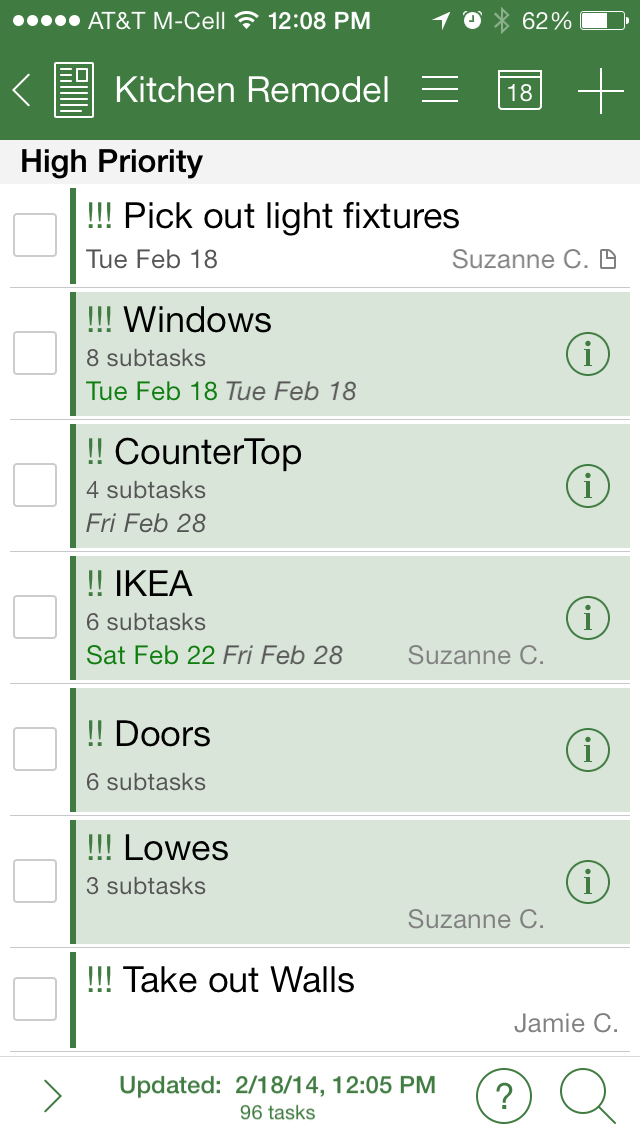This screenshot has width=640, height=1136.
Task: Check off Take out Walls
Action: (x=35, y=999)
